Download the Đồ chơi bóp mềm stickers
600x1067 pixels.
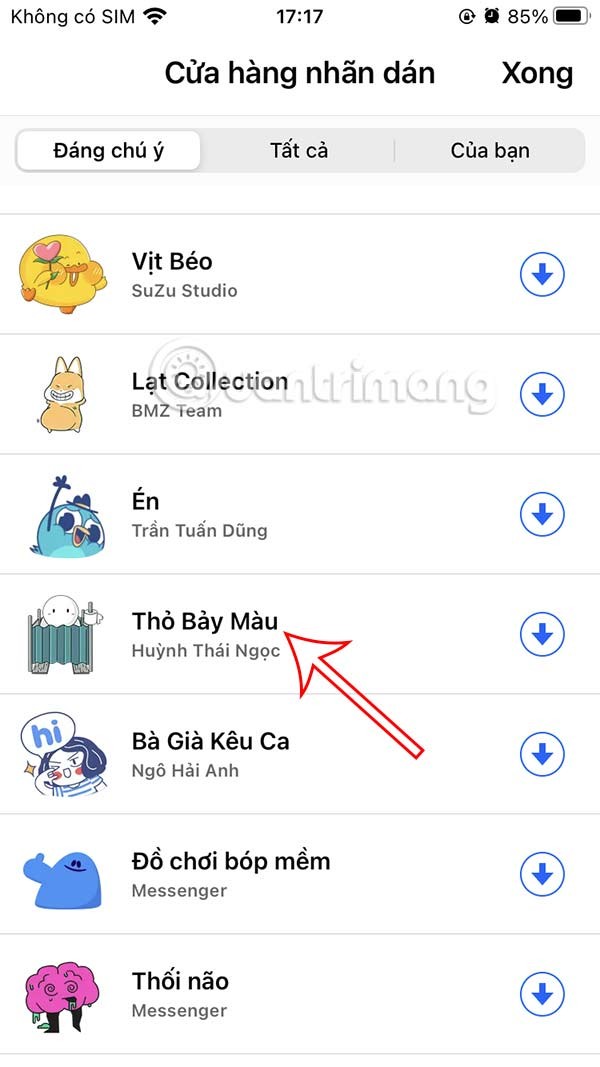(542, 874)
